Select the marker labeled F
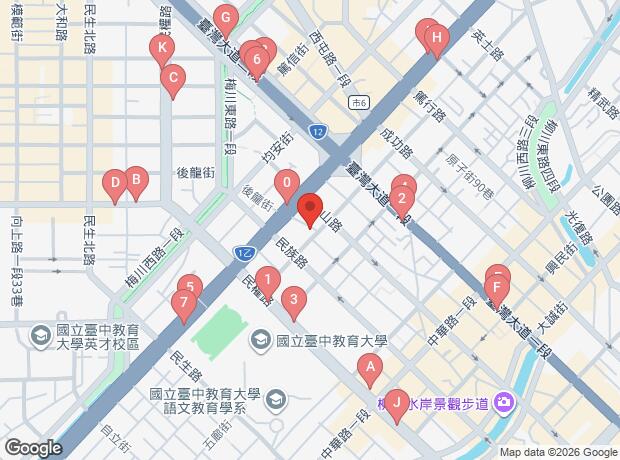The height and width of the screenshot is (460, 620). pyautogui.click(x=497, y=292)
